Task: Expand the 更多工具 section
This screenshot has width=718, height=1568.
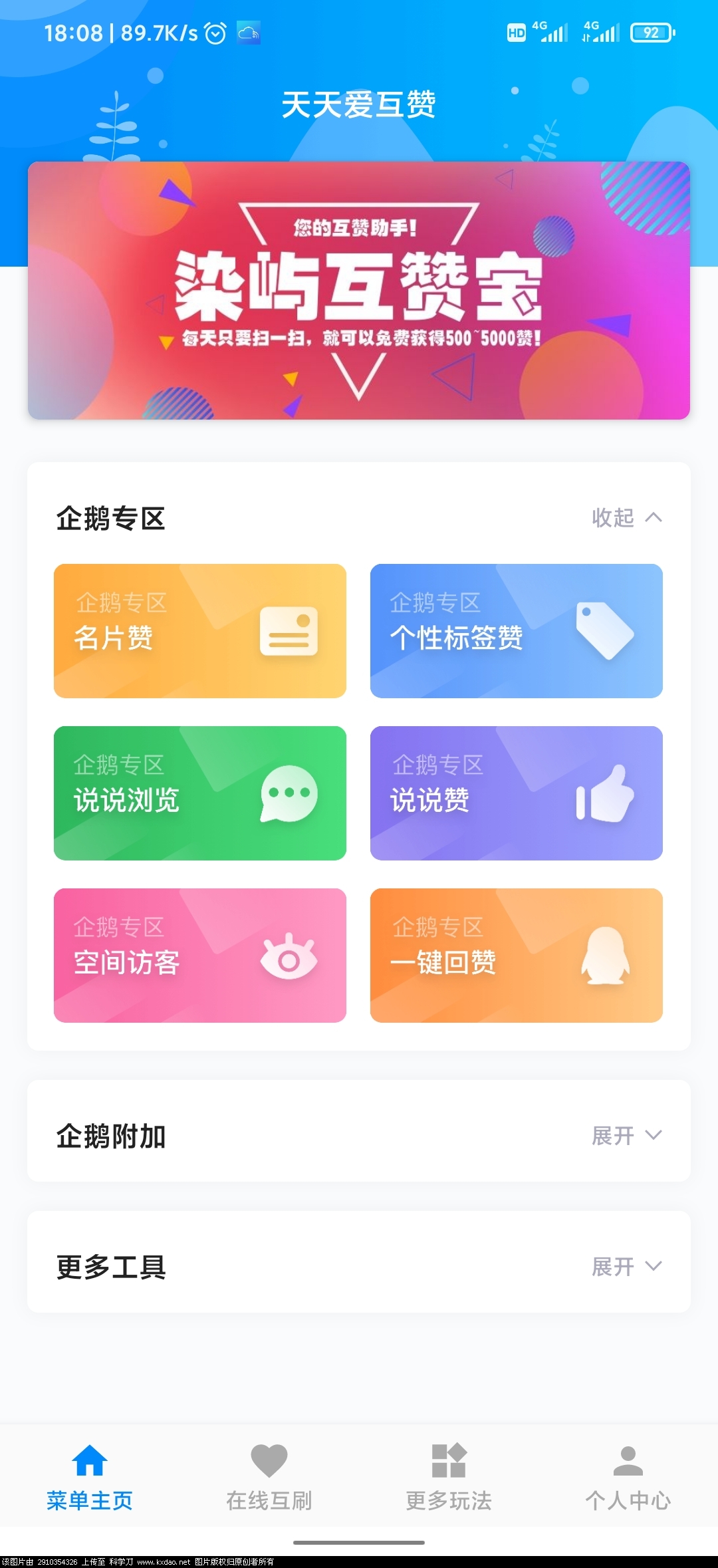Action: (626, 1267)
